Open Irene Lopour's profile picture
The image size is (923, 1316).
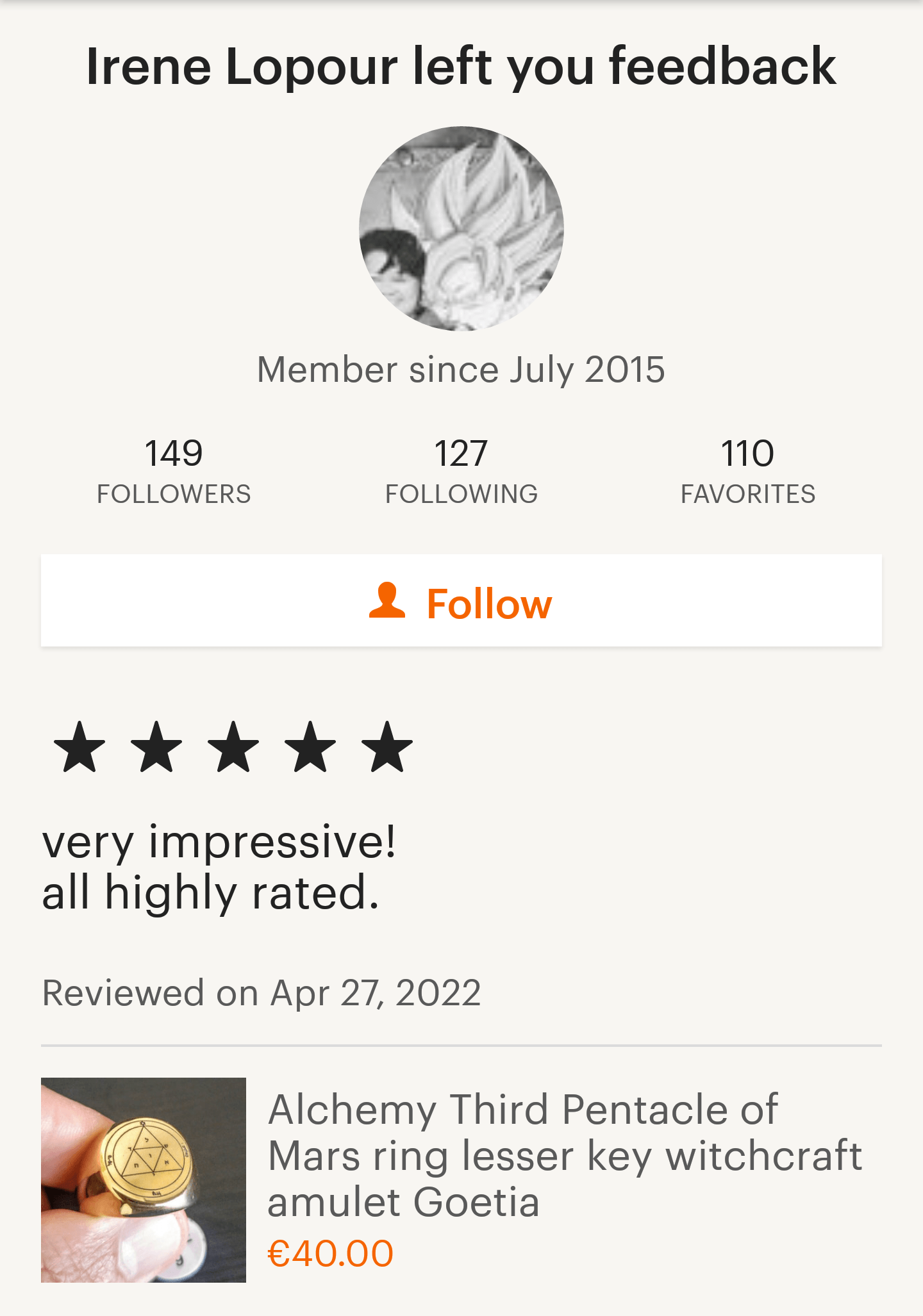click(461, 229)
